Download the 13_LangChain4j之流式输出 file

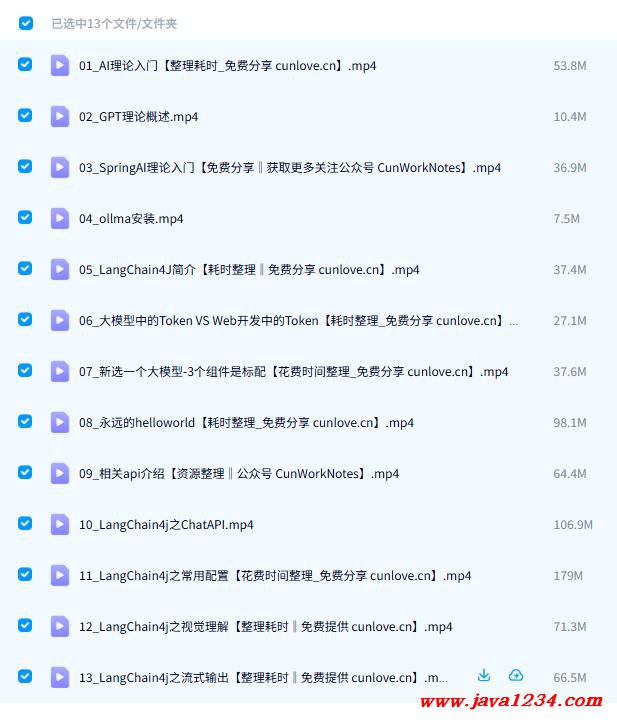pos(484,676)
